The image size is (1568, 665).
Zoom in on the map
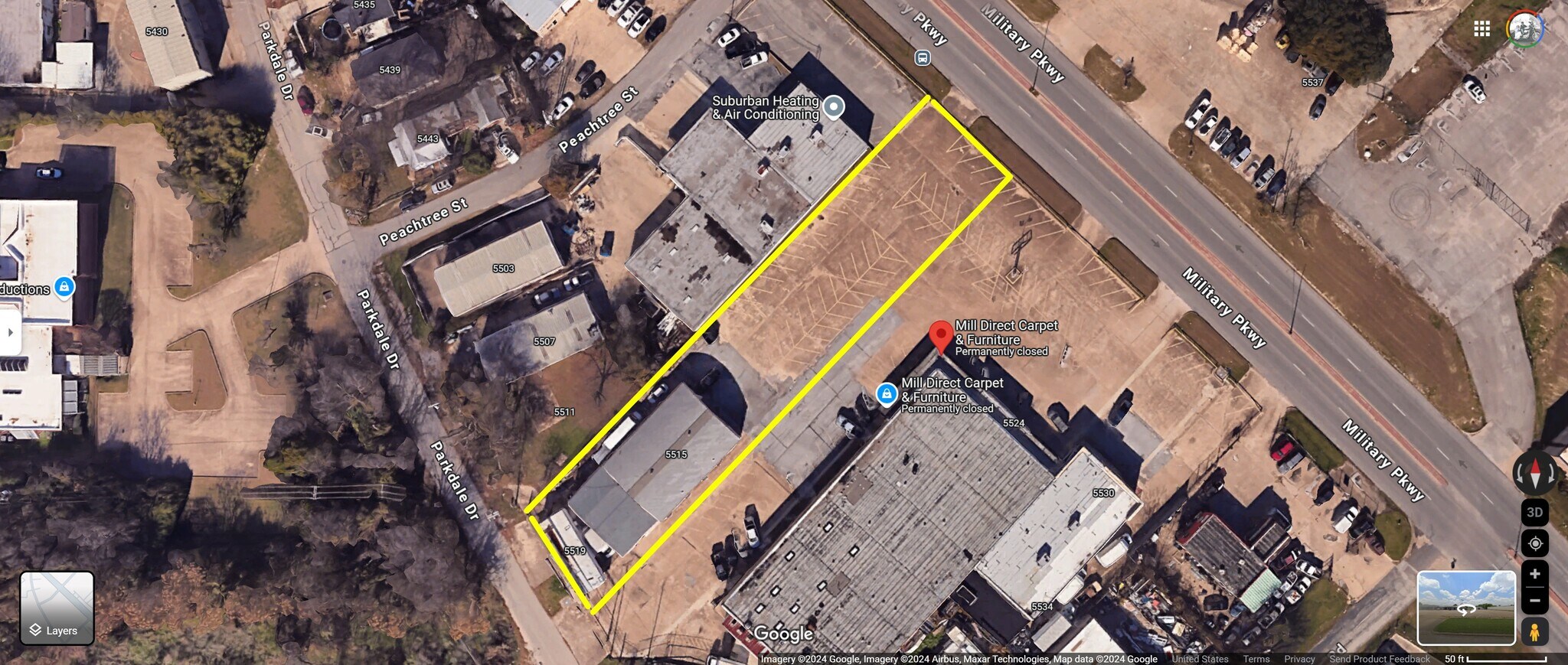[x=1534, y=574]
